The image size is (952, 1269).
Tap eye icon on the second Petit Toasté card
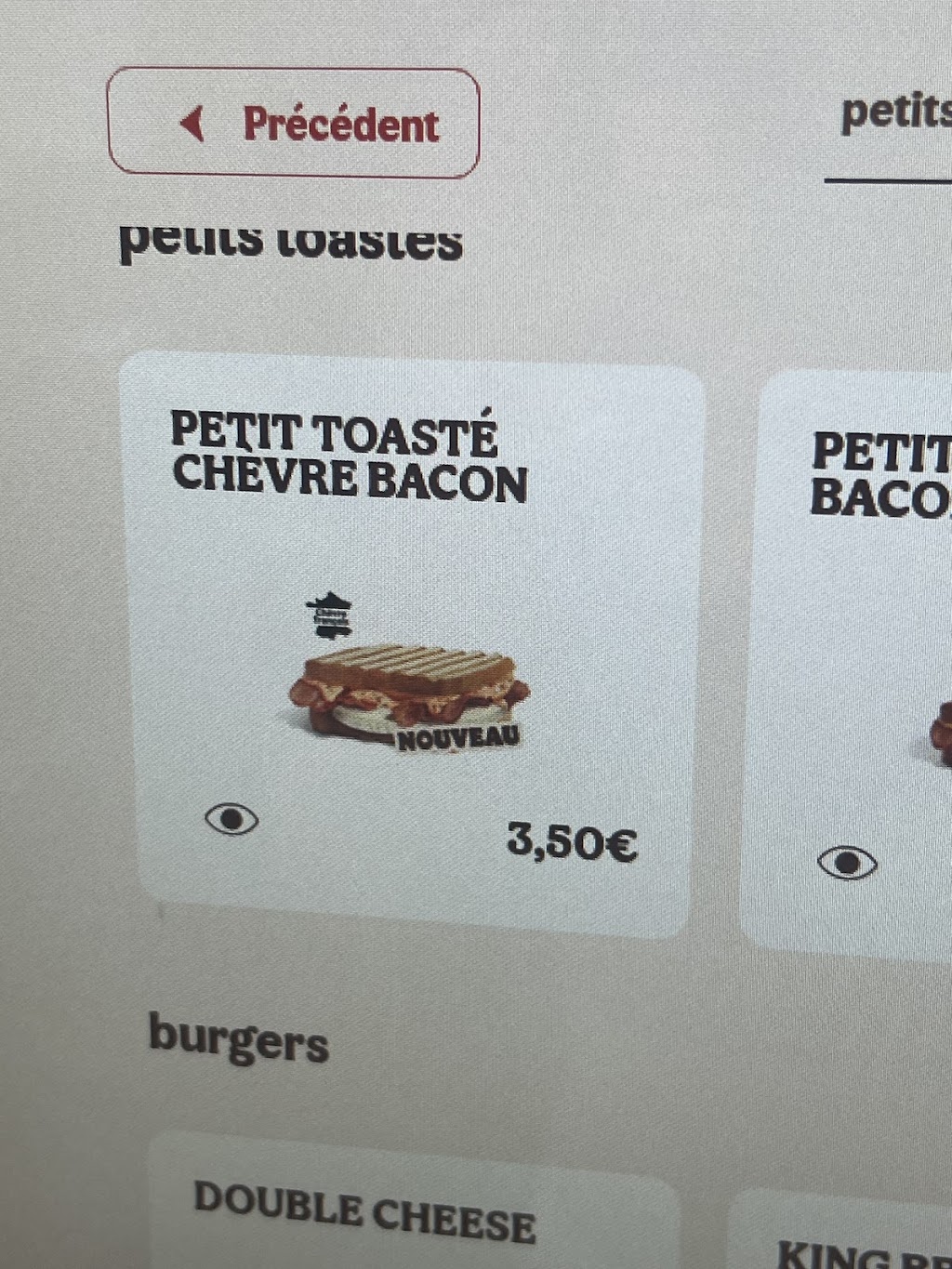pos(847,863)
